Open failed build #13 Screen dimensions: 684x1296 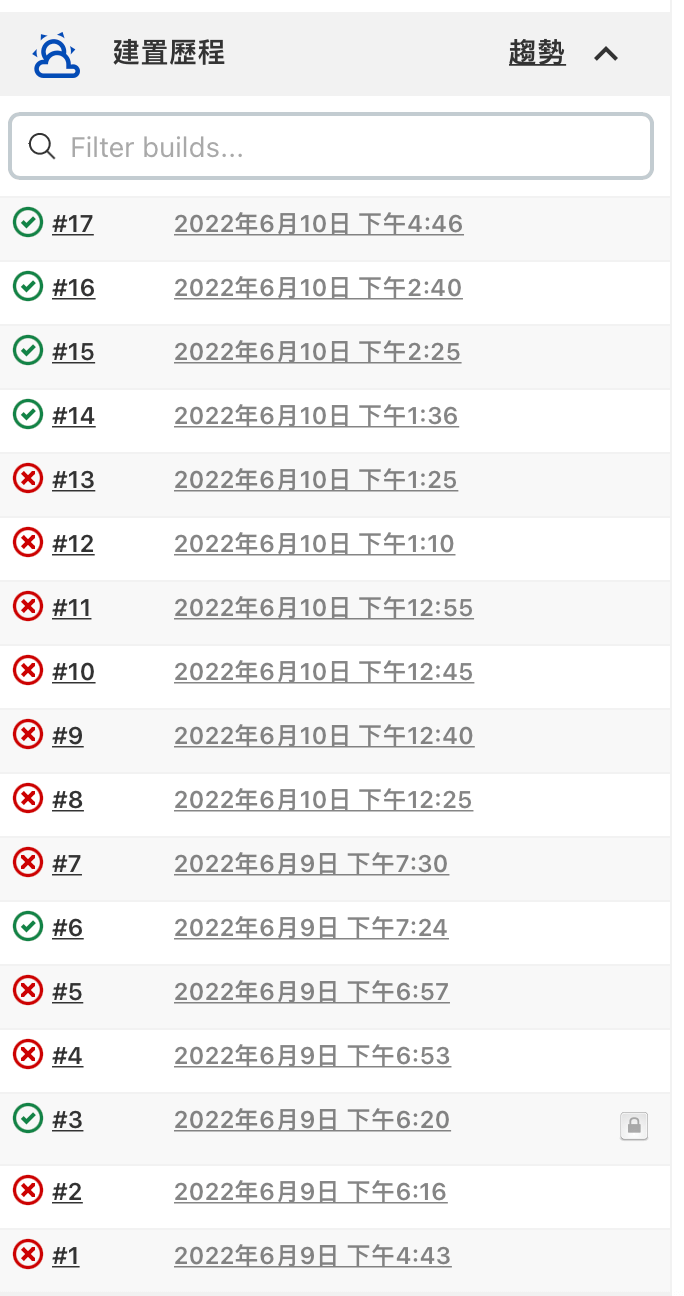click(x=73, y=480)
